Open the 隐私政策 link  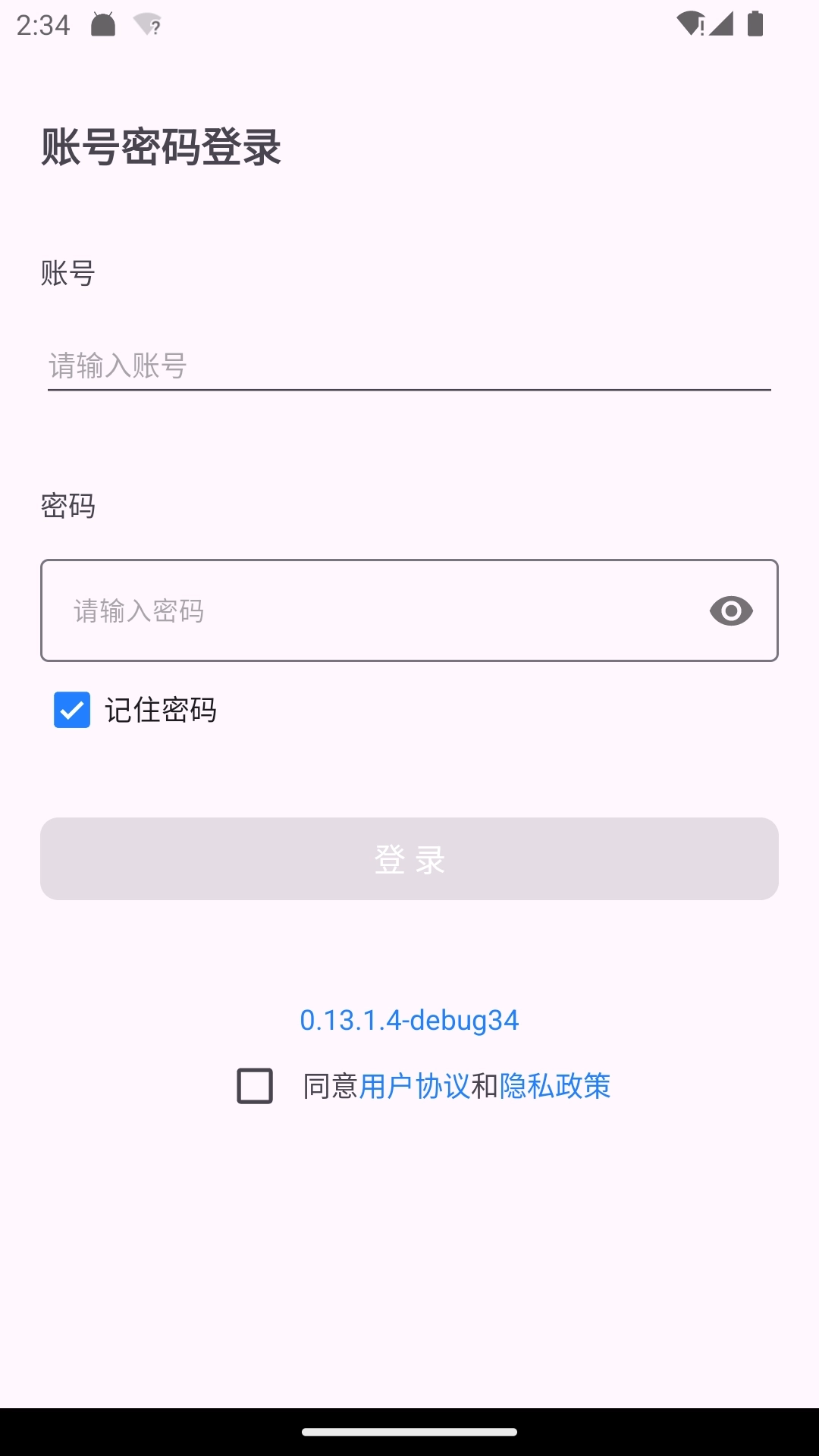(555, 1086)
